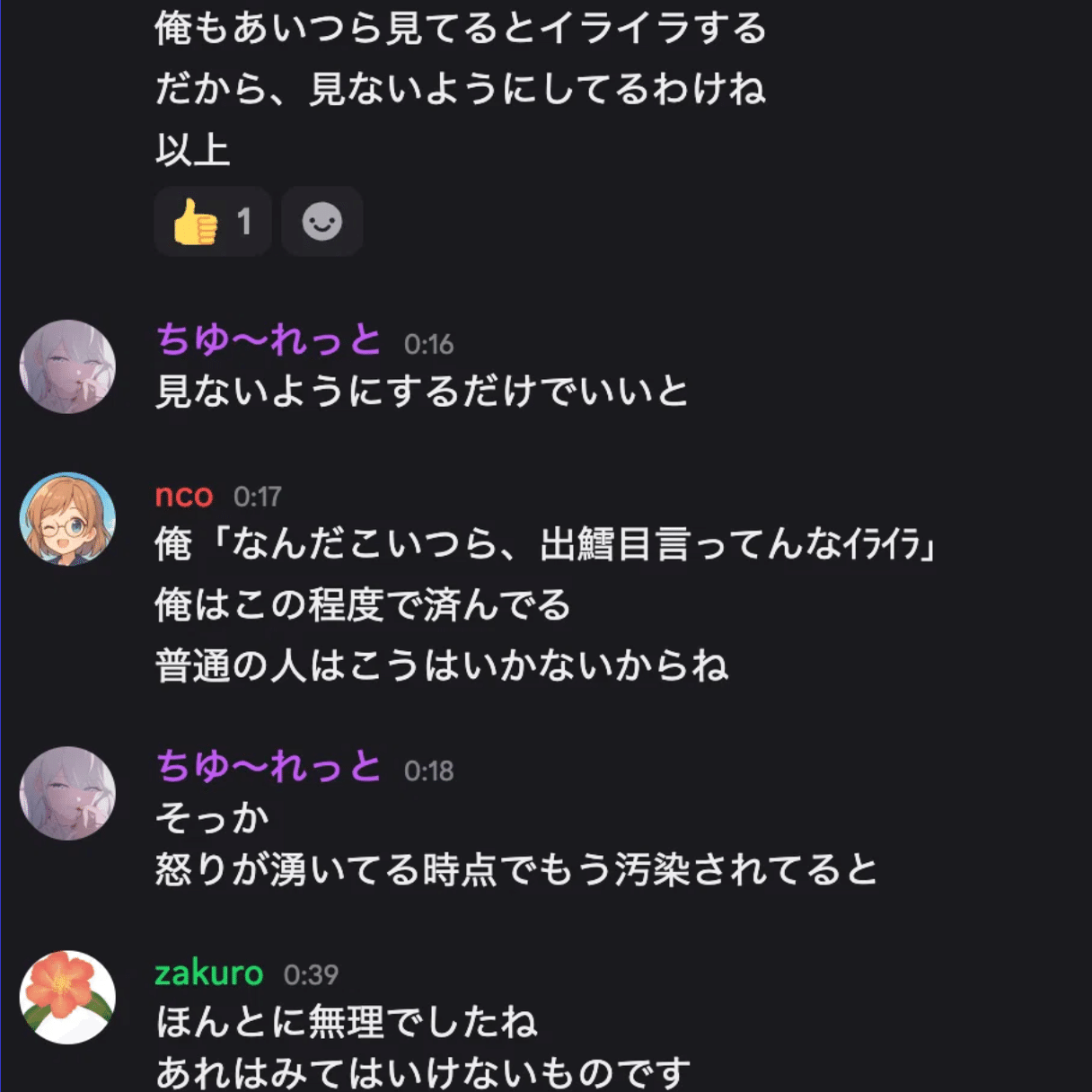
Task: Open the add reaction smiley button
Action: click(321, 222)
